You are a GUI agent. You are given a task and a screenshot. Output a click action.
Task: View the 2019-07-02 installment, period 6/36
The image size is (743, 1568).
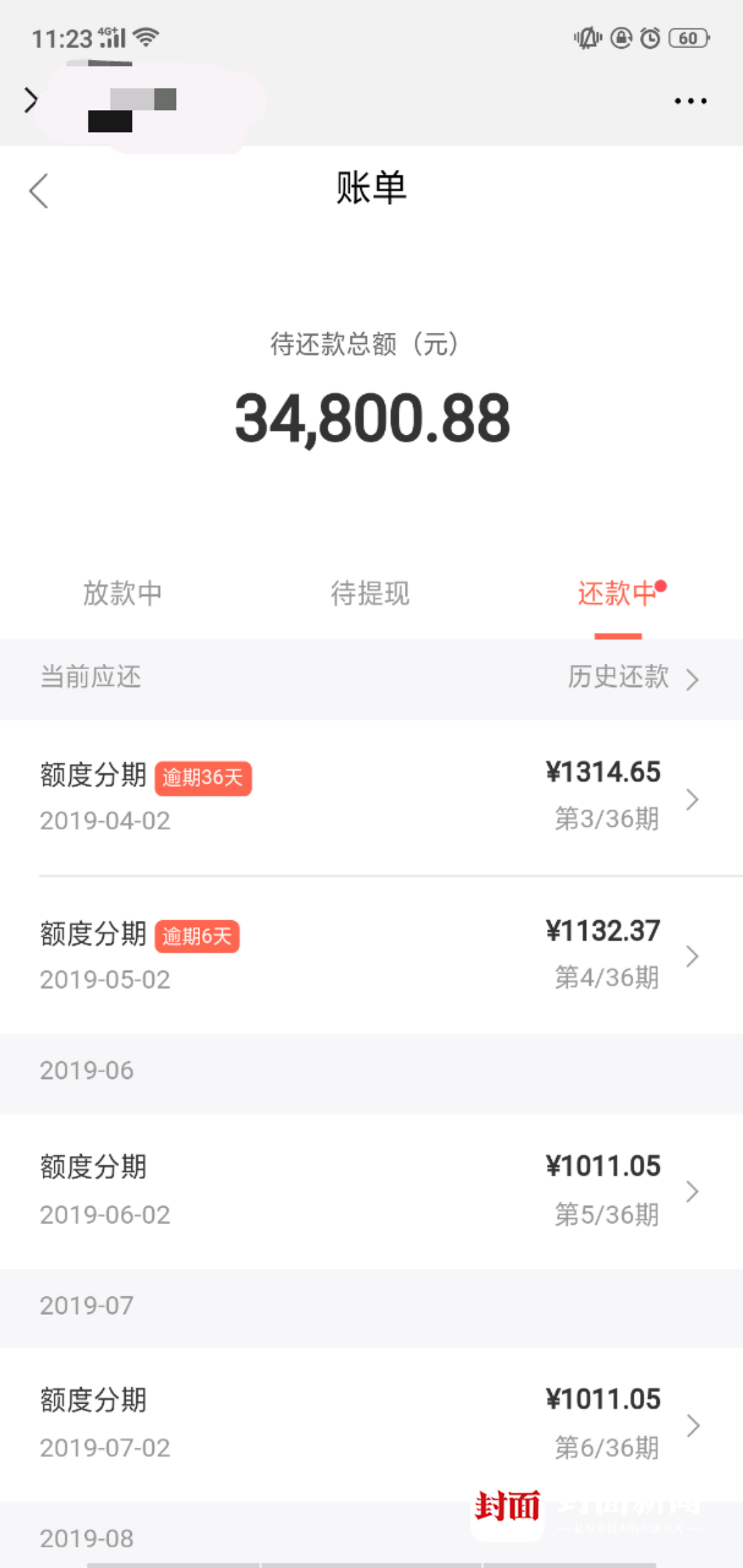[x=371, y=1424]
